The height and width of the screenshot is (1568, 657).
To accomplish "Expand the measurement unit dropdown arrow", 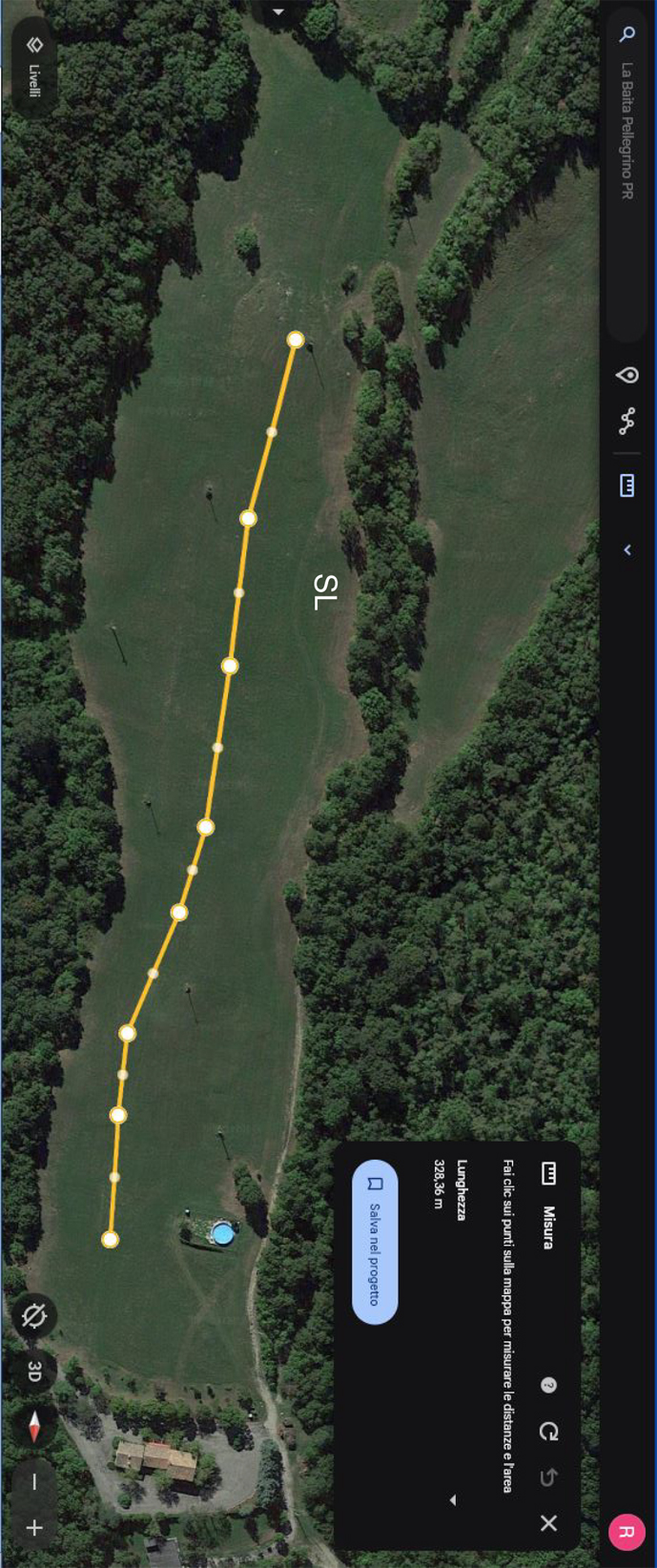I will tap(453, 1500).
